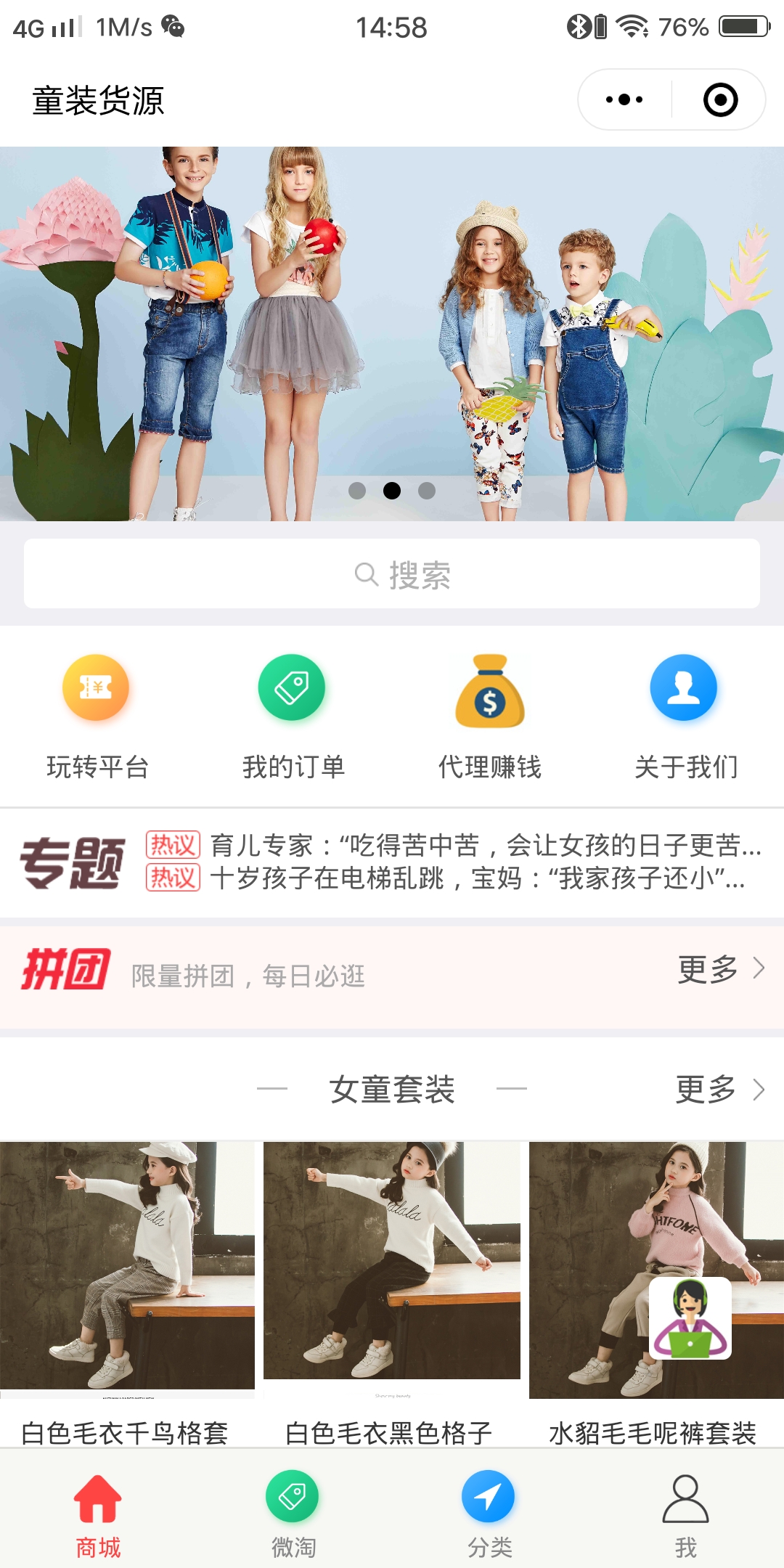Show 更多 for 女童套装

719,1090
